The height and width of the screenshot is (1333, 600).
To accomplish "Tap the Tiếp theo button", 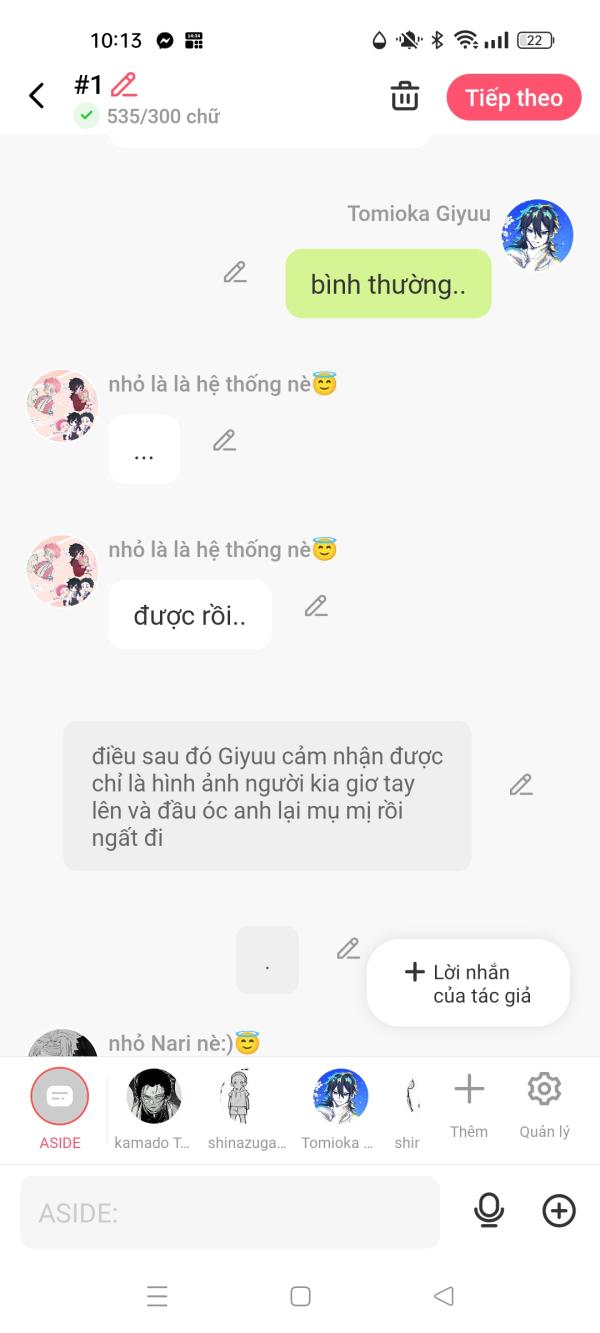I will coord(514,98).
